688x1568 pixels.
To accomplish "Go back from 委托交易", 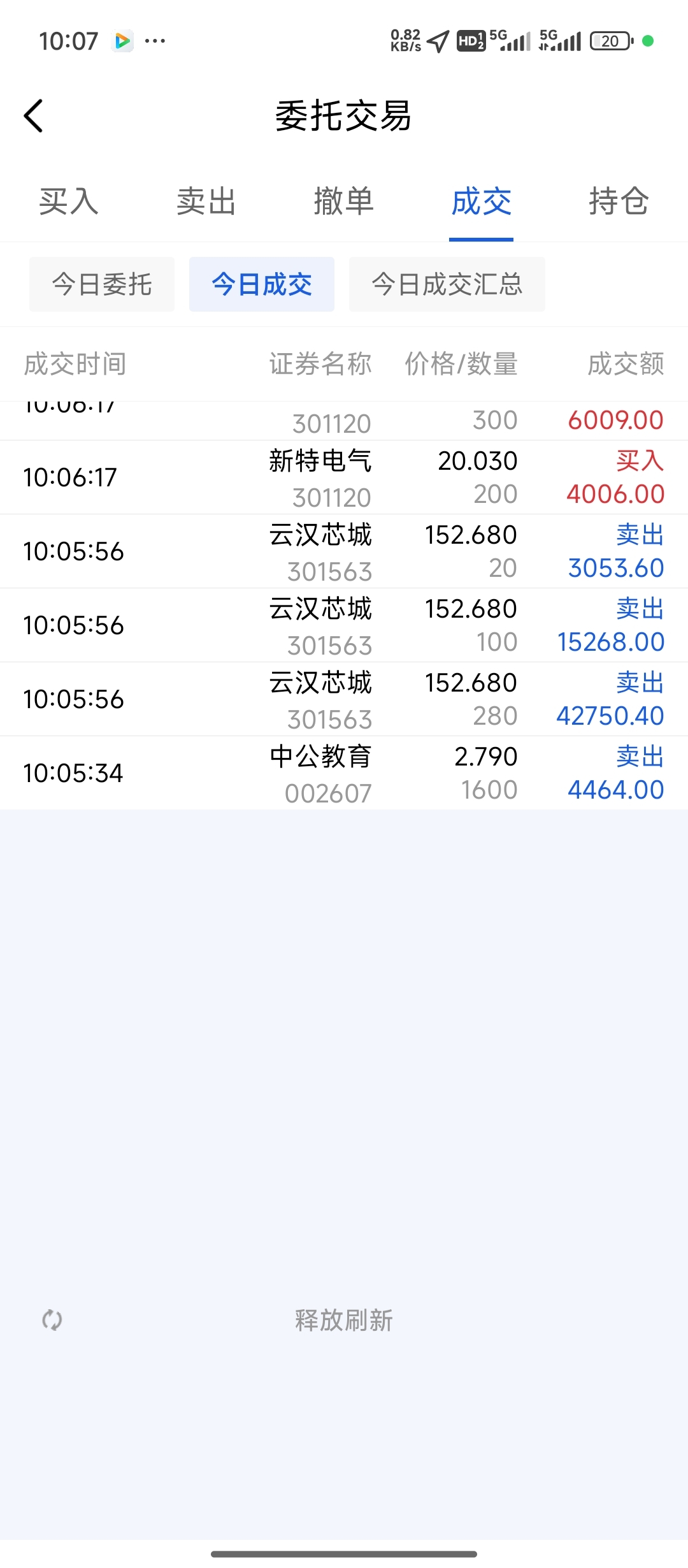I will pyautogui.click(x=33, y=116).
